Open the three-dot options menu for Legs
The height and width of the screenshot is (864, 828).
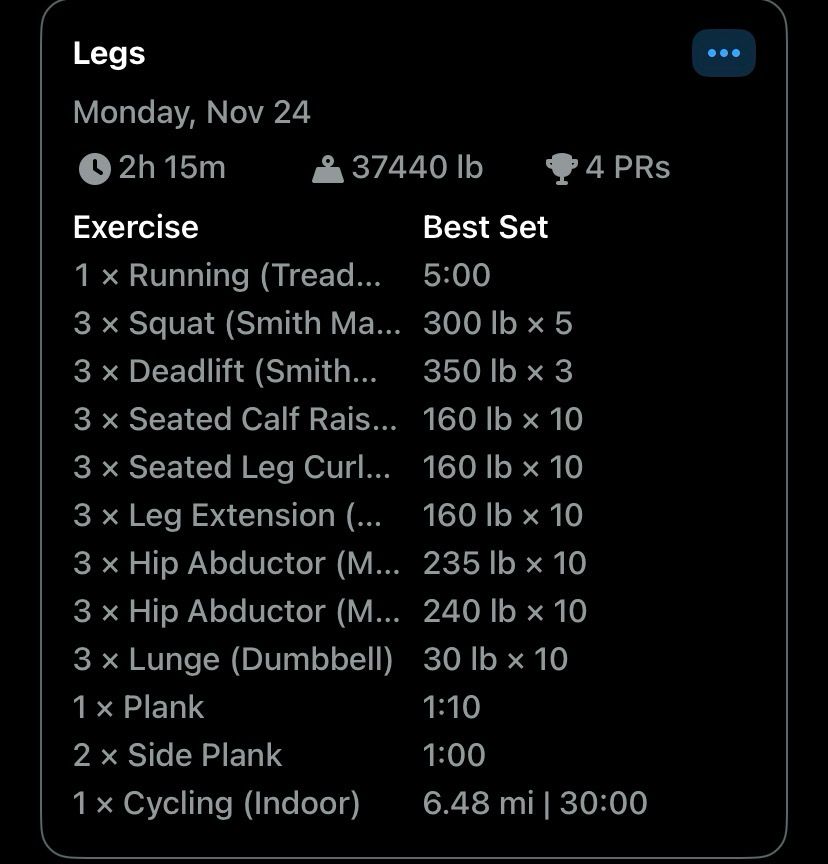[723, 53]
